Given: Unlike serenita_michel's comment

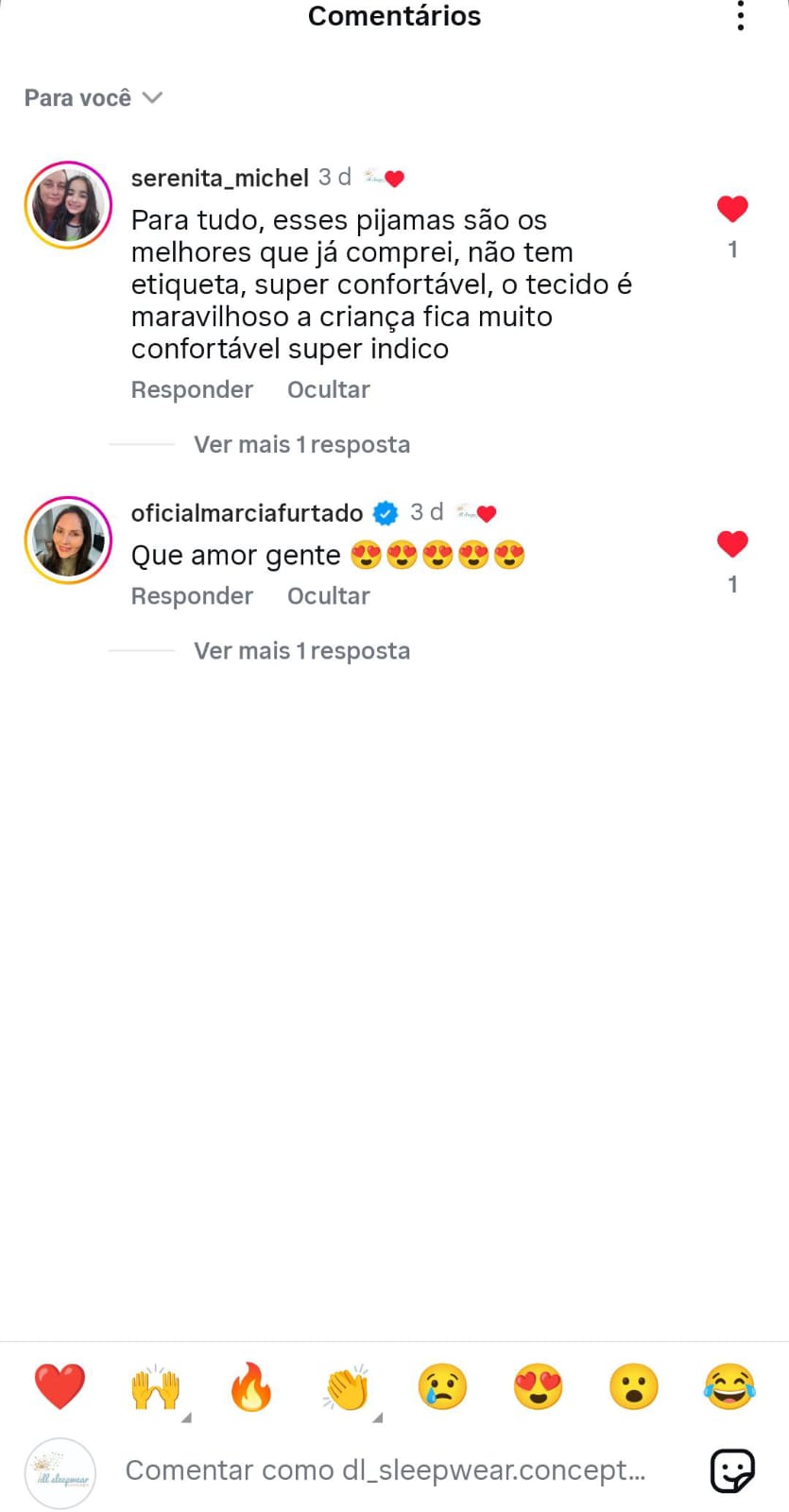Looking at the screenshot, I should [732, 209].
